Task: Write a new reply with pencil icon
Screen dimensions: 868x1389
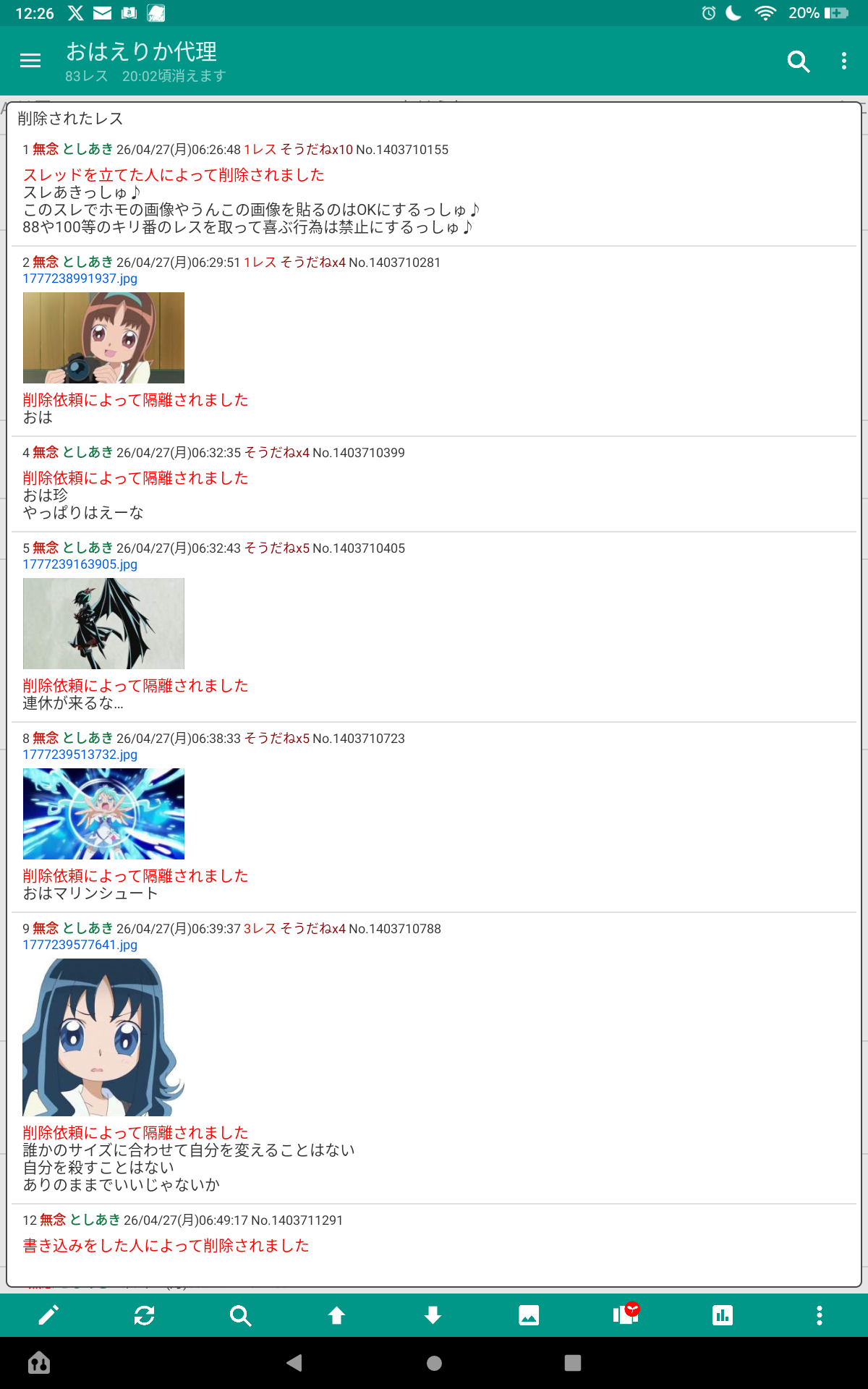Action: (x=48, y=1315)
